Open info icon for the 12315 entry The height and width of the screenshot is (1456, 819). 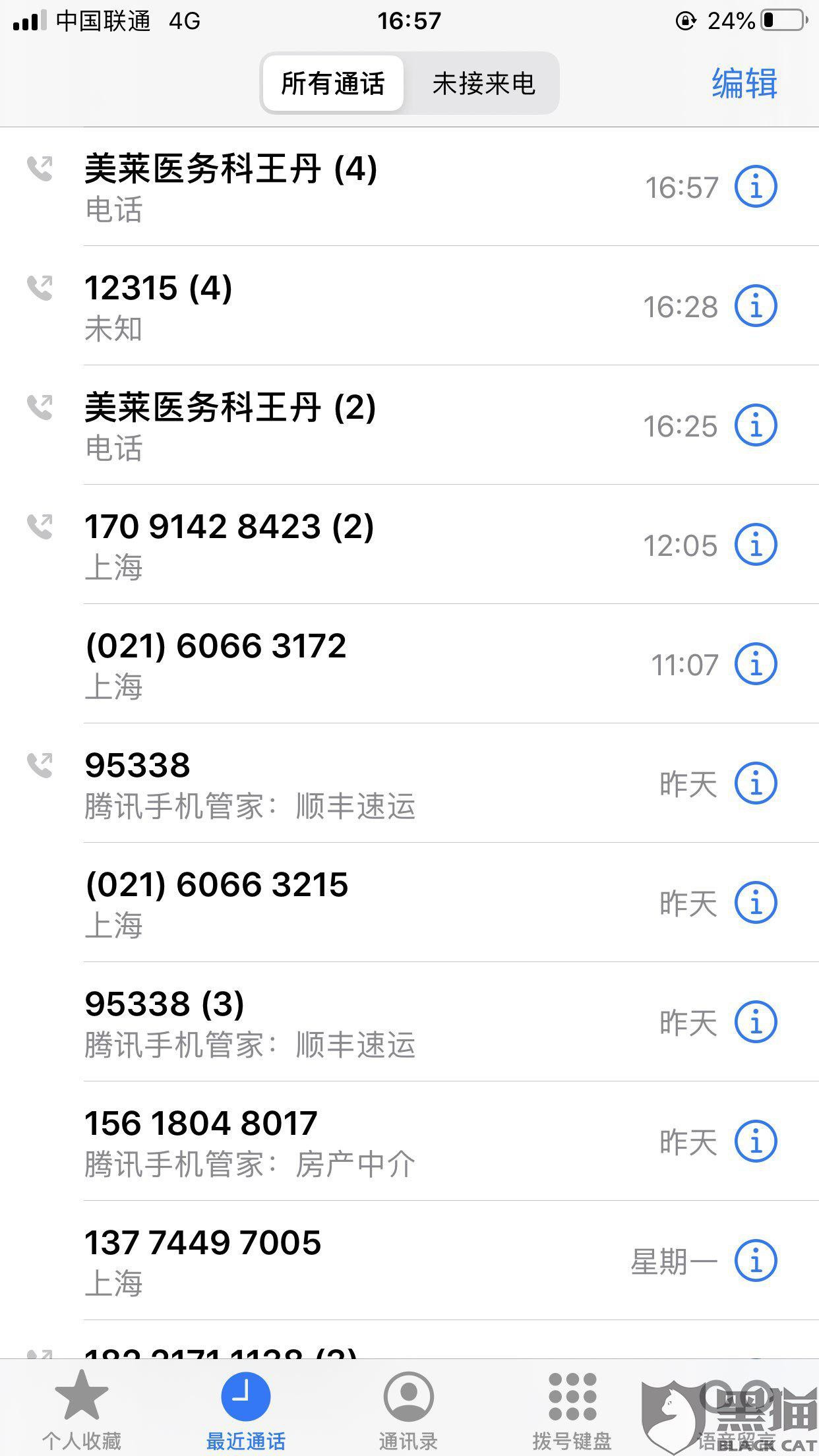[756, 306]
